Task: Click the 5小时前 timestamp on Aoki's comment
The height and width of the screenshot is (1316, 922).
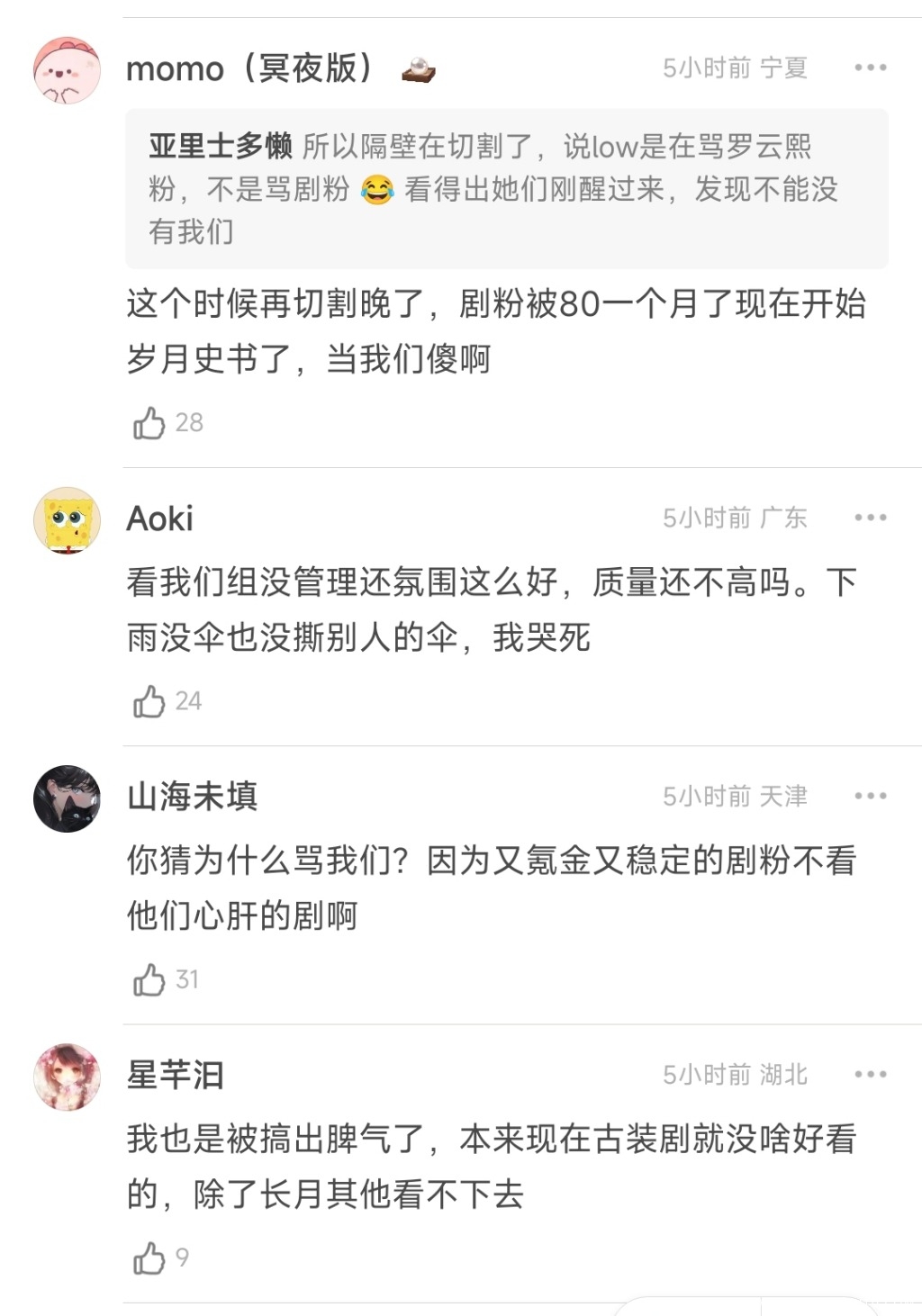Action: (x=705, y=518)
